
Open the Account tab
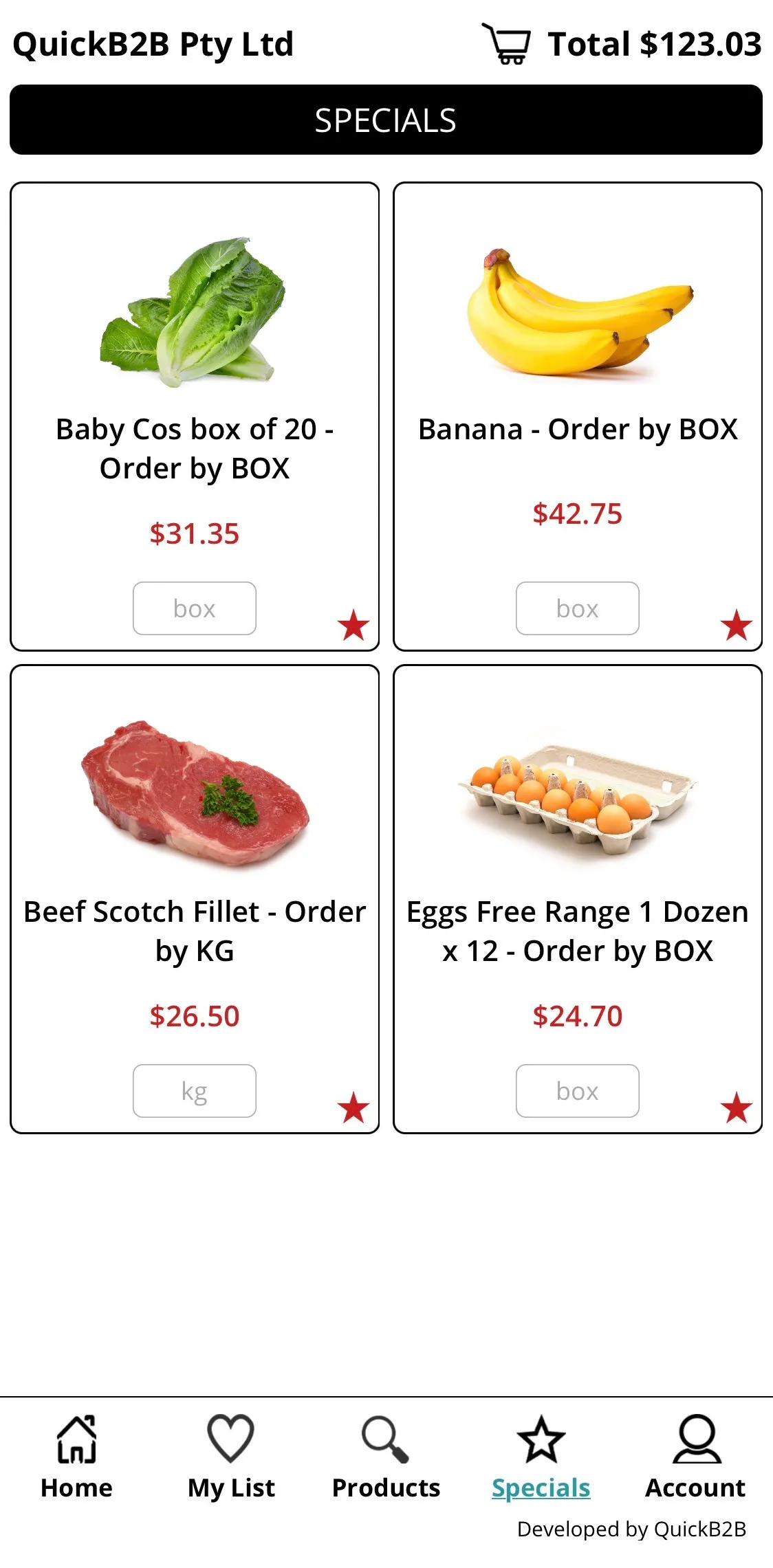pyautogui.click(x=695, y=1457)
